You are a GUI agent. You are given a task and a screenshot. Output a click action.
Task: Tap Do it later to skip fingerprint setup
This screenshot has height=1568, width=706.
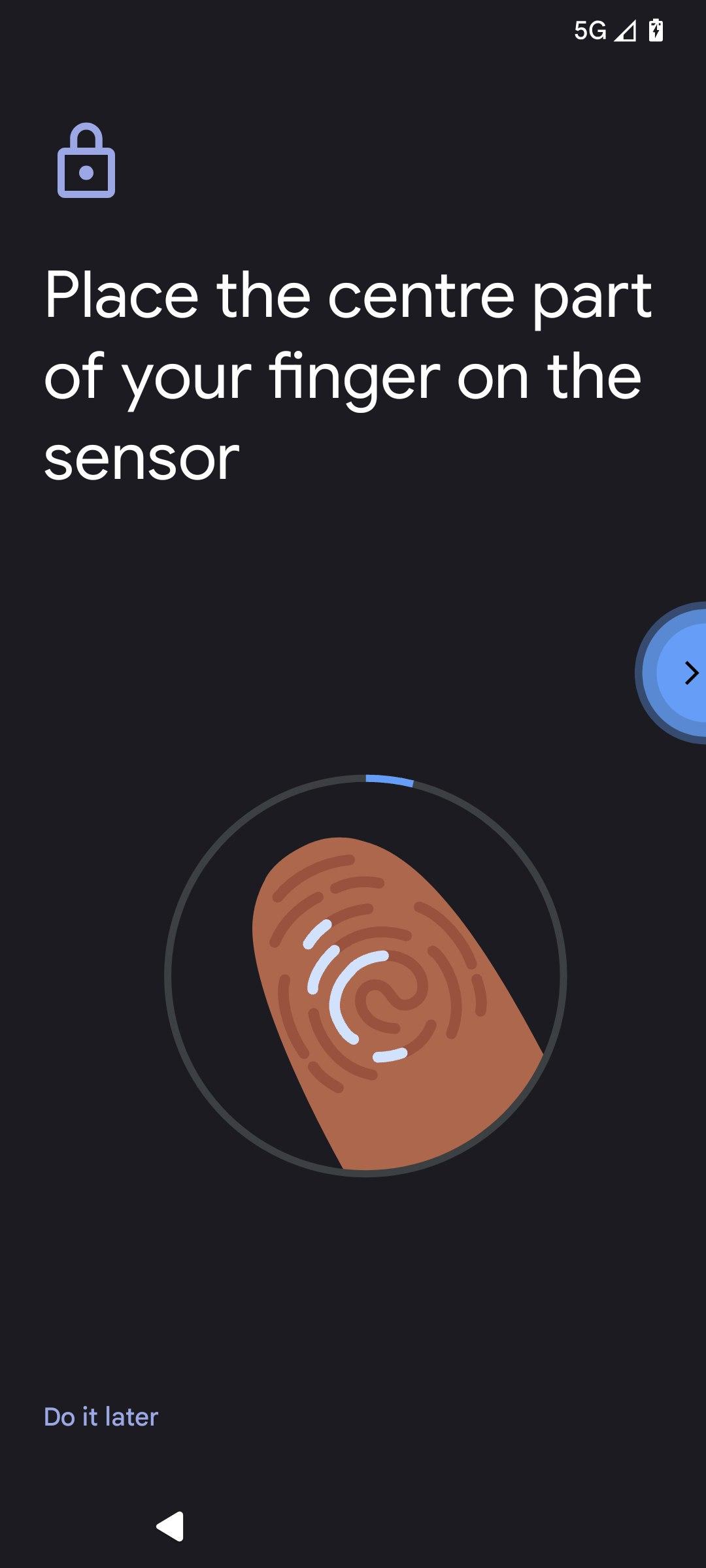coord(101,1417)
